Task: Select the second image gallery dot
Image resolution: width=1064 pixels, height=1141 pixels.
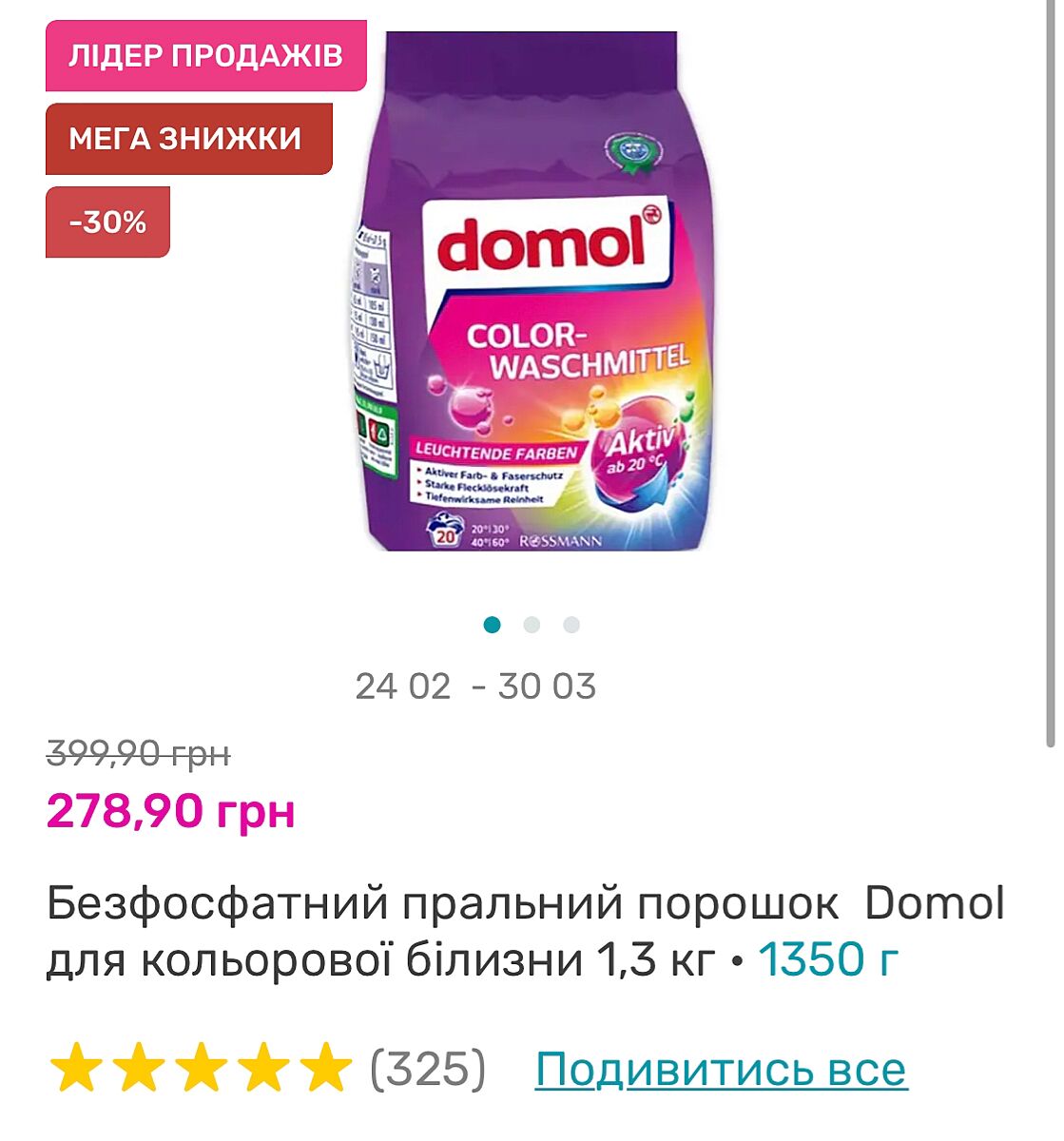Action: [532, 625]
